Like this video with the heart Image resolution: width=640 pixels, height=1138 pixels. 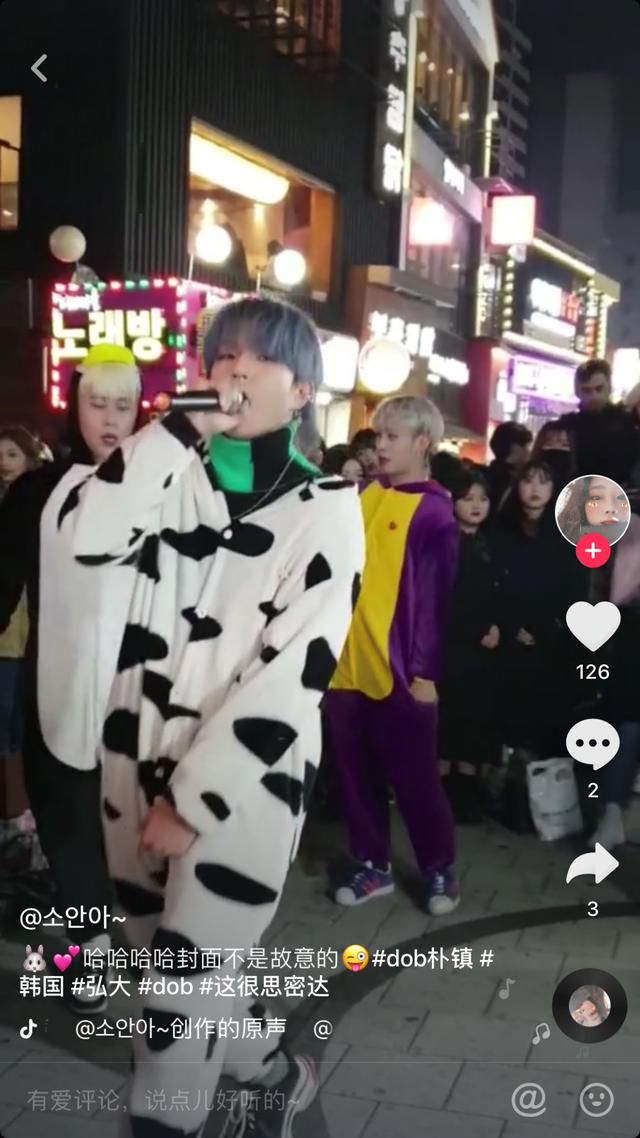coord(593,625)
